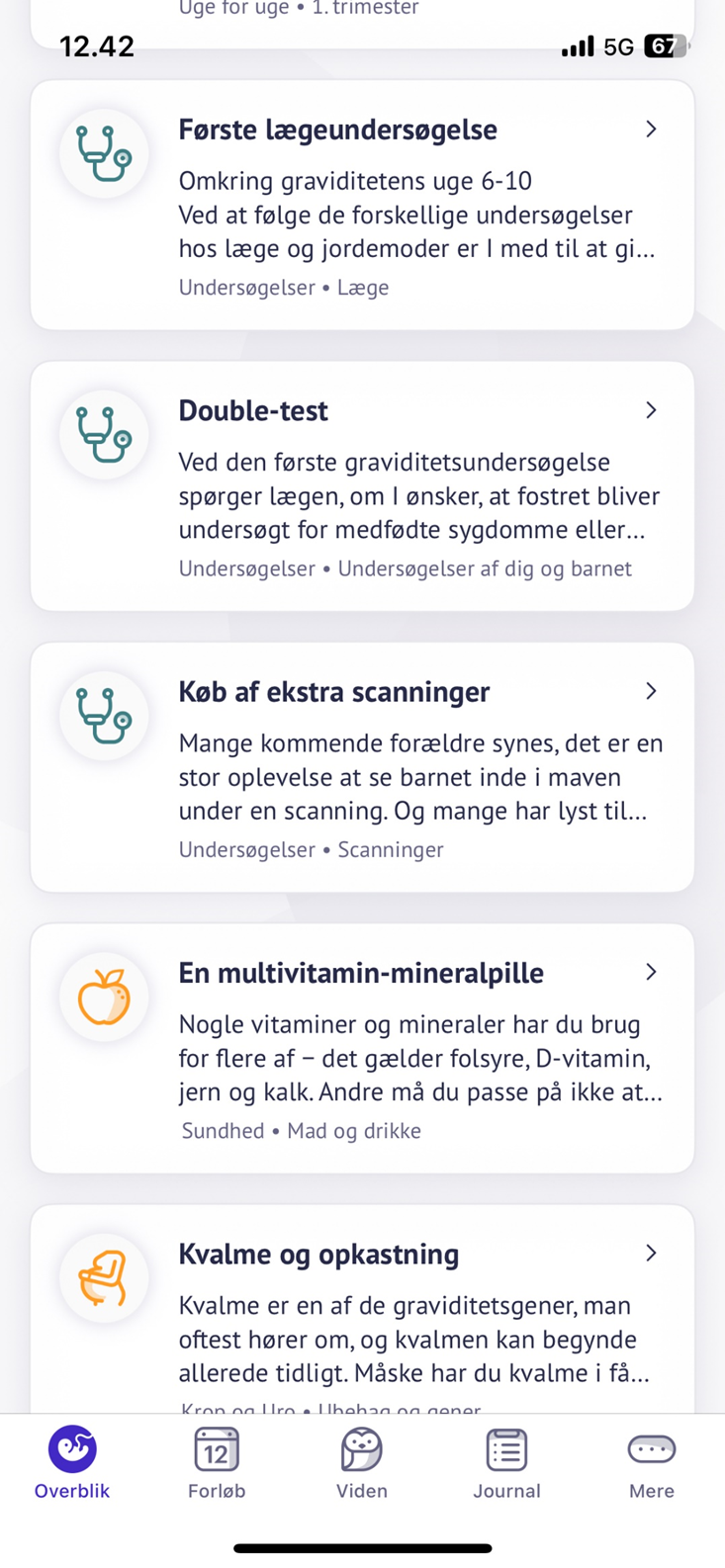
Task: Open En multivitamin-mineralpille using its chevron arrow
Action: pos(651,972)
